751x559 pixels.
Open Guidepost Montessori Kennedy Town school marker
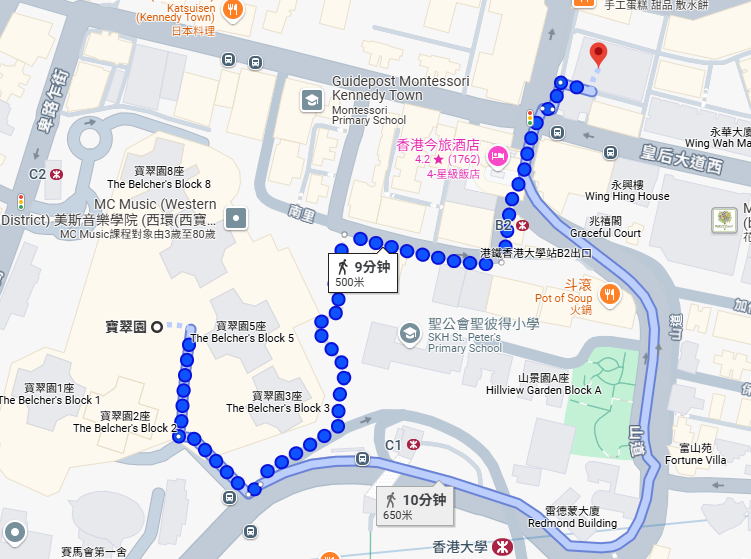(x=311, y=100)
